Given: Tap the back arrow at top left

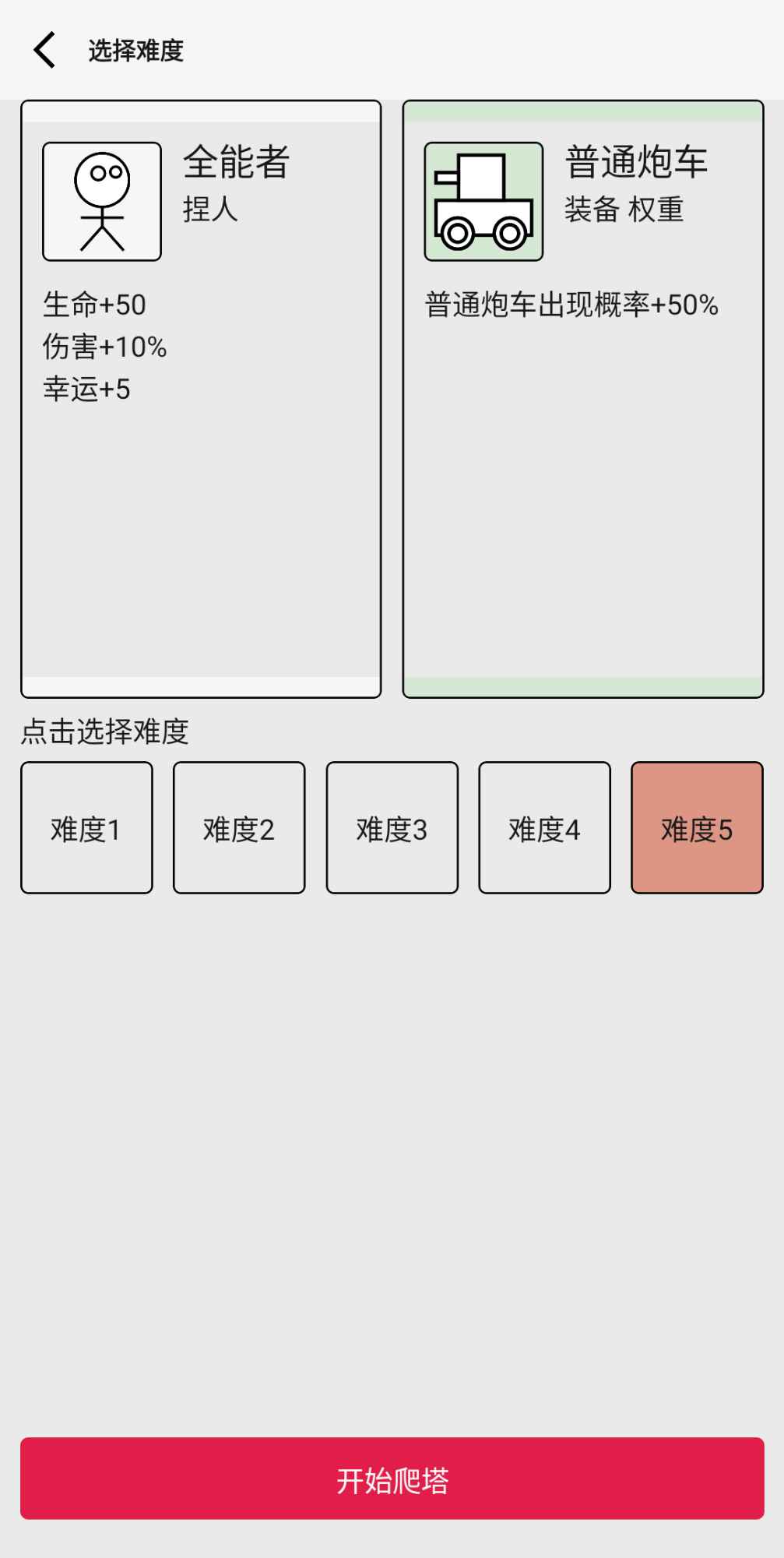Looking at the screenshot, I should click(x=44, y=49).
